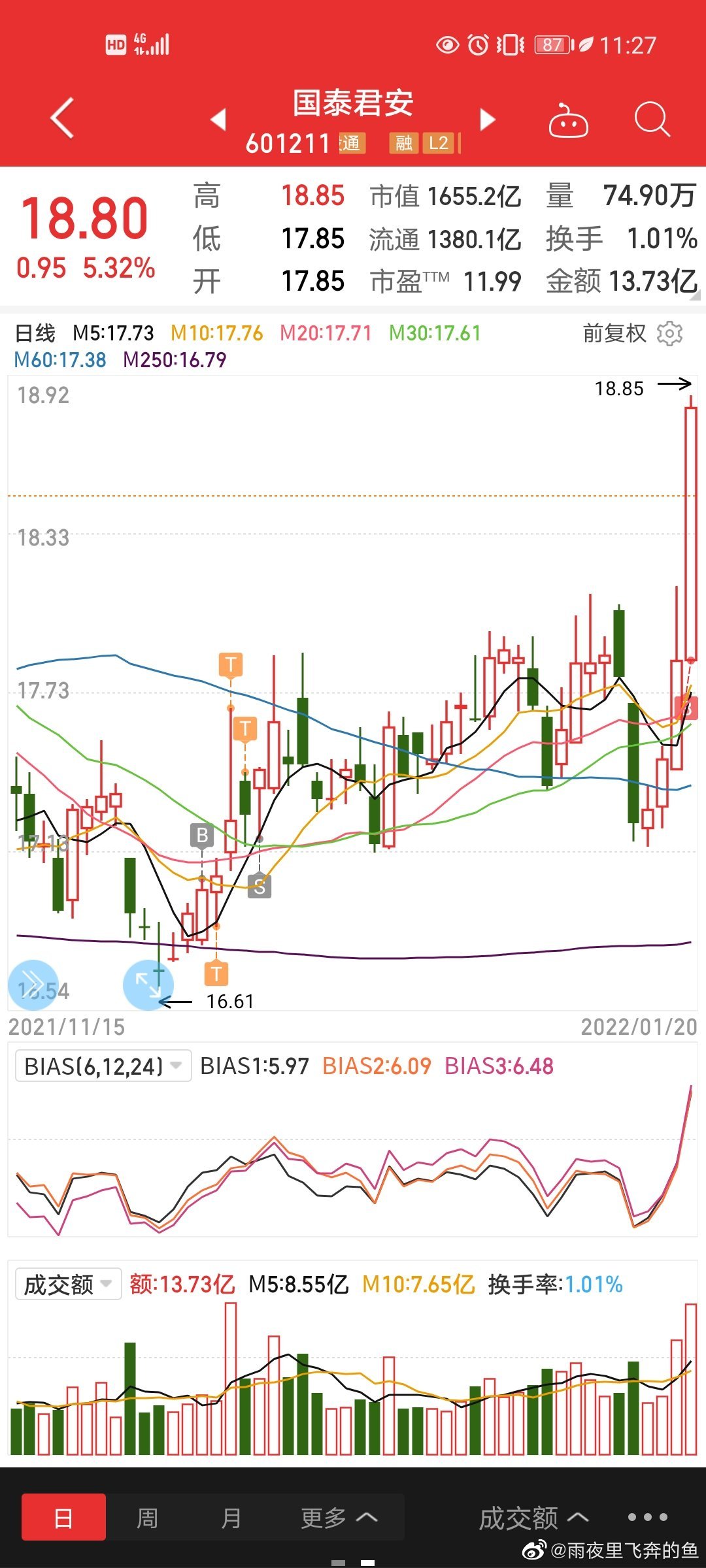
Task: Open 成交额 indicator dropdown above volume chart
Action: tap(68, 1284)
